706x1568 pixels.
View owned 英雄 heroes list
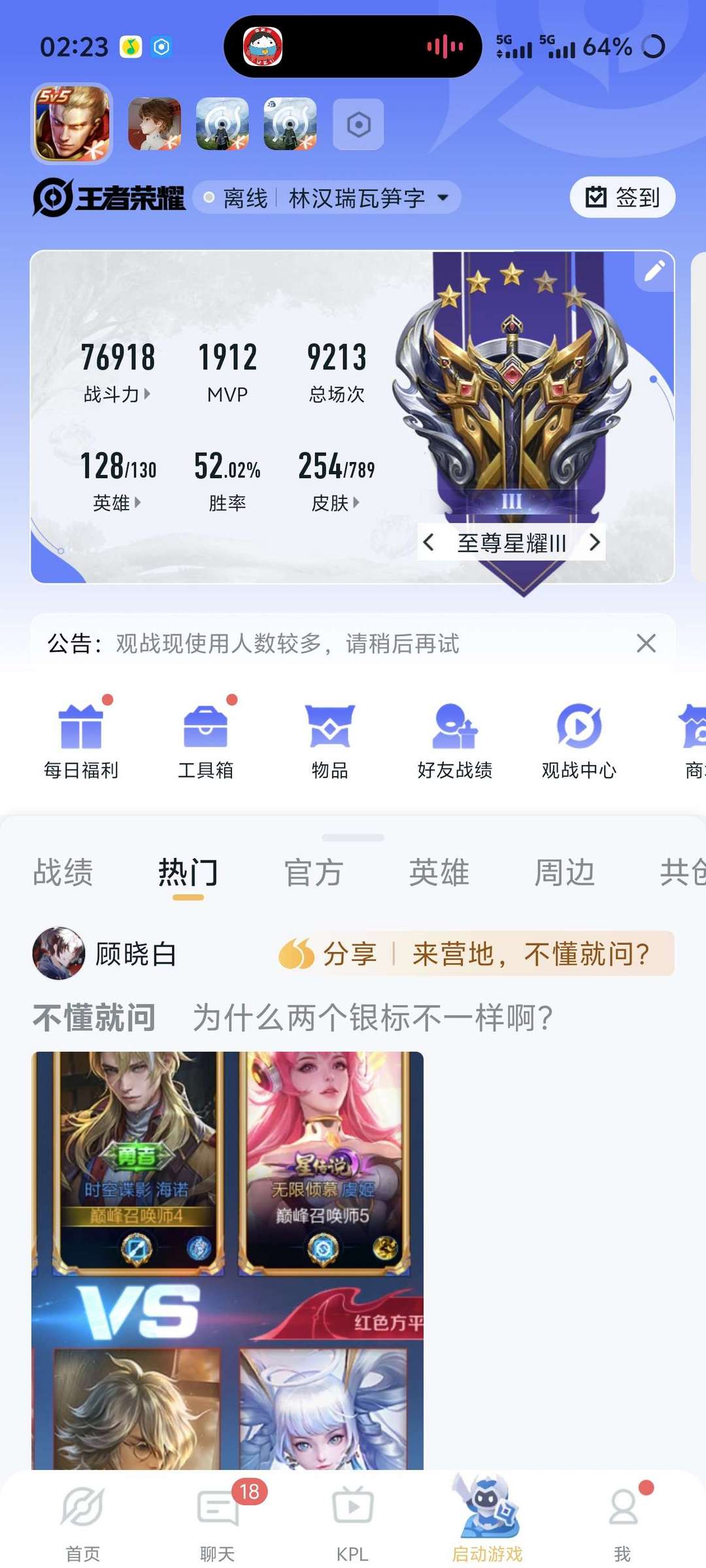tap(117, 503)
